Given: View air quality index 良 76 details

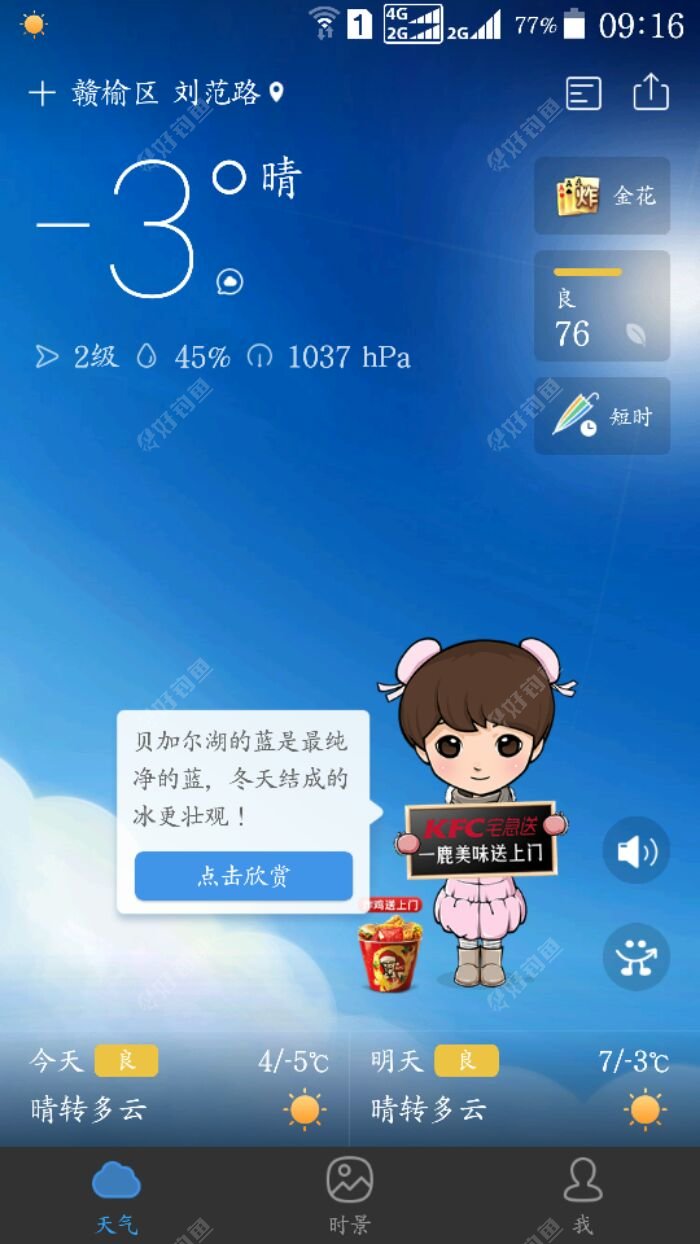Looking at the screenshot, I should coord(602,306).
